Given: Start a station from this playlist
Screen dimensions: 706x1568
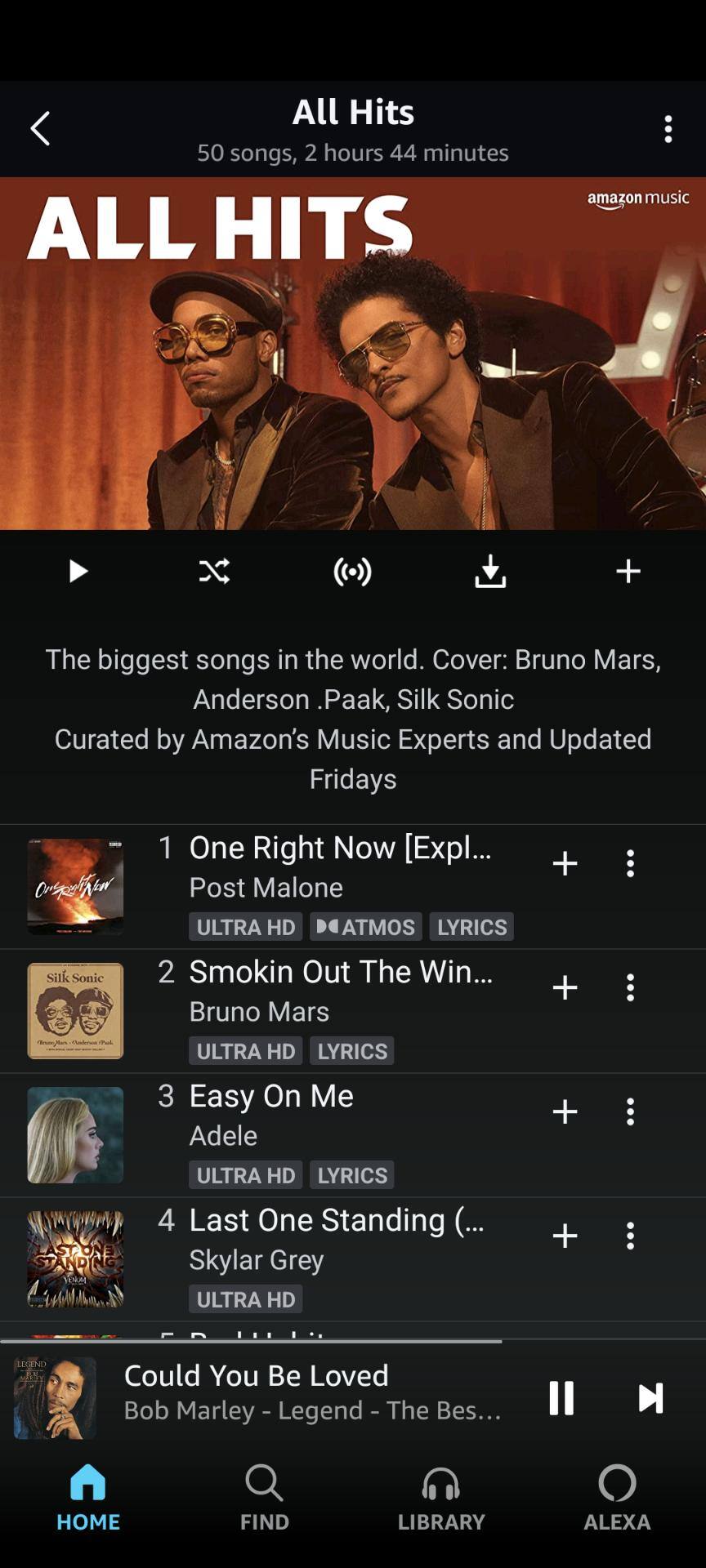Looking at the screenshot, I should click(x=352, y=571).
